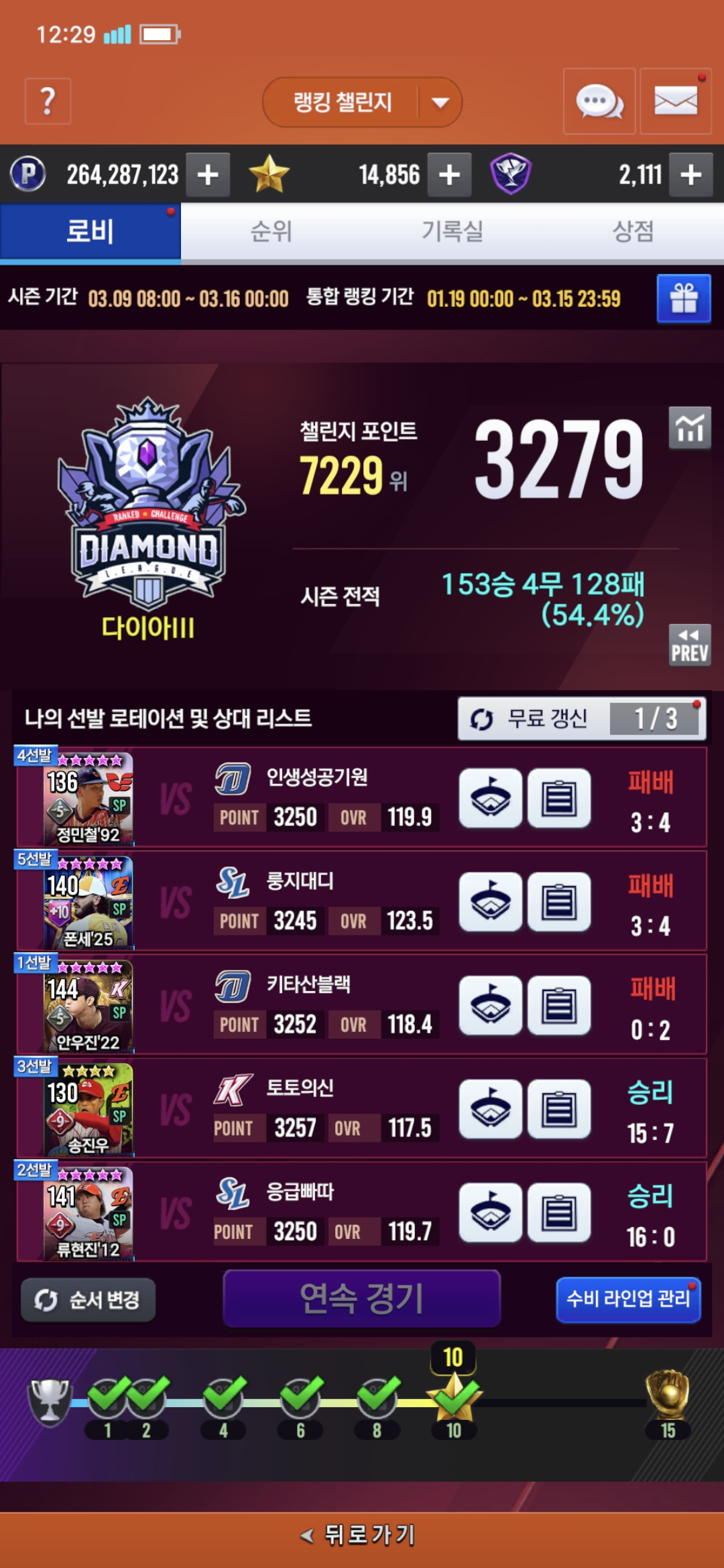The height and width of the screenshot is (1568, 724).
Task: Open the chat speech bubbles icon
Action: 599,102
